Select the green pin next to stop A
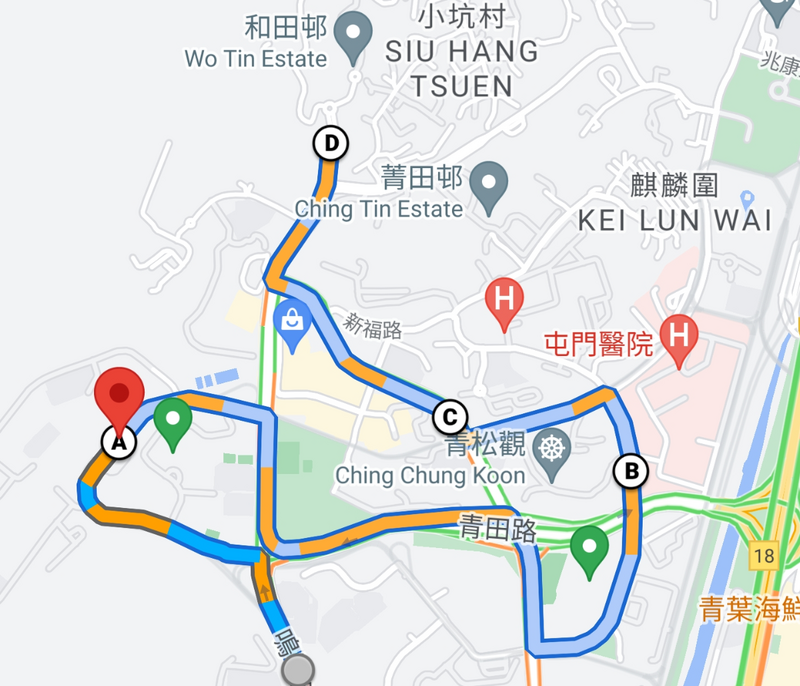The width and height of the screenshot is (800, 686). [174, 420]
